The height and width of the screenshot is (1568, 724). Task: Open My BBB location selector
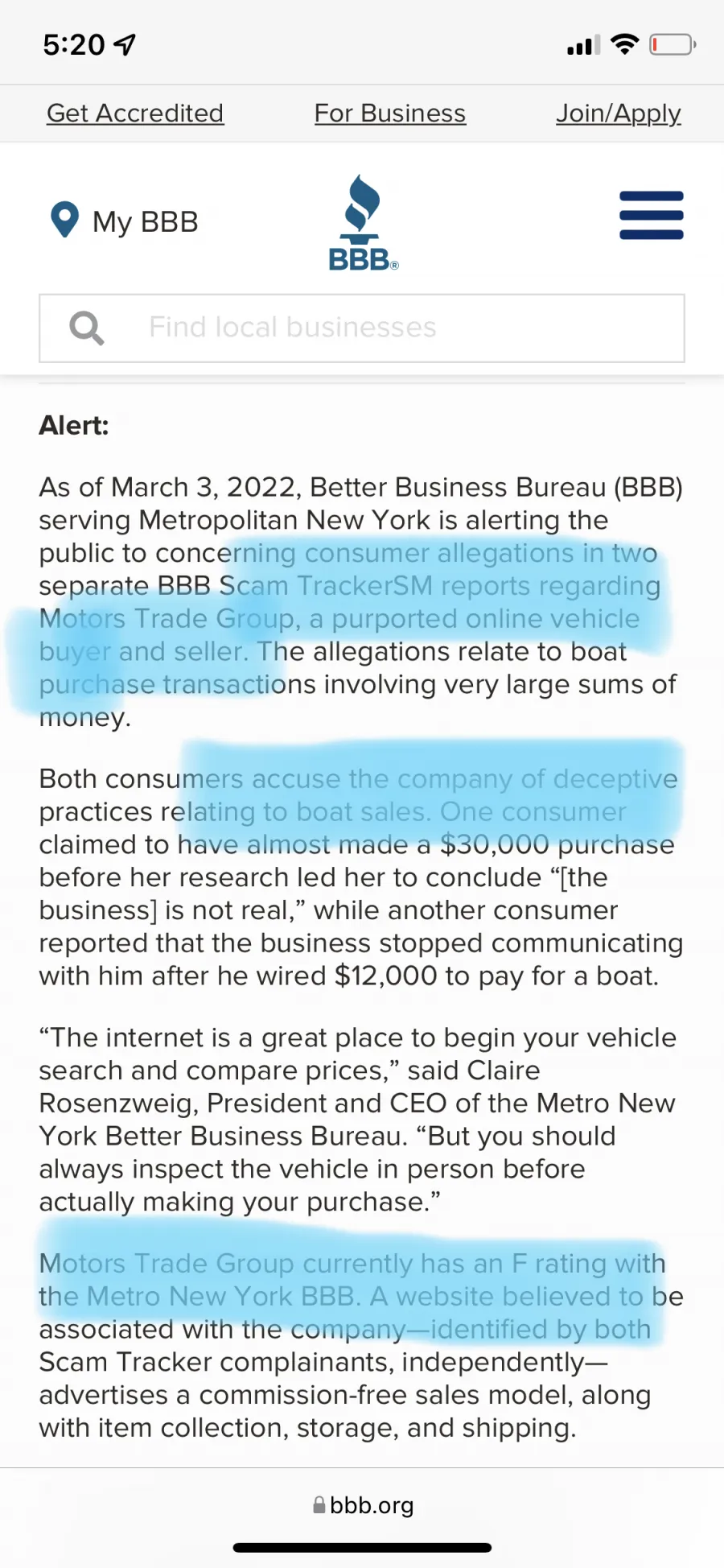(124, 221)
